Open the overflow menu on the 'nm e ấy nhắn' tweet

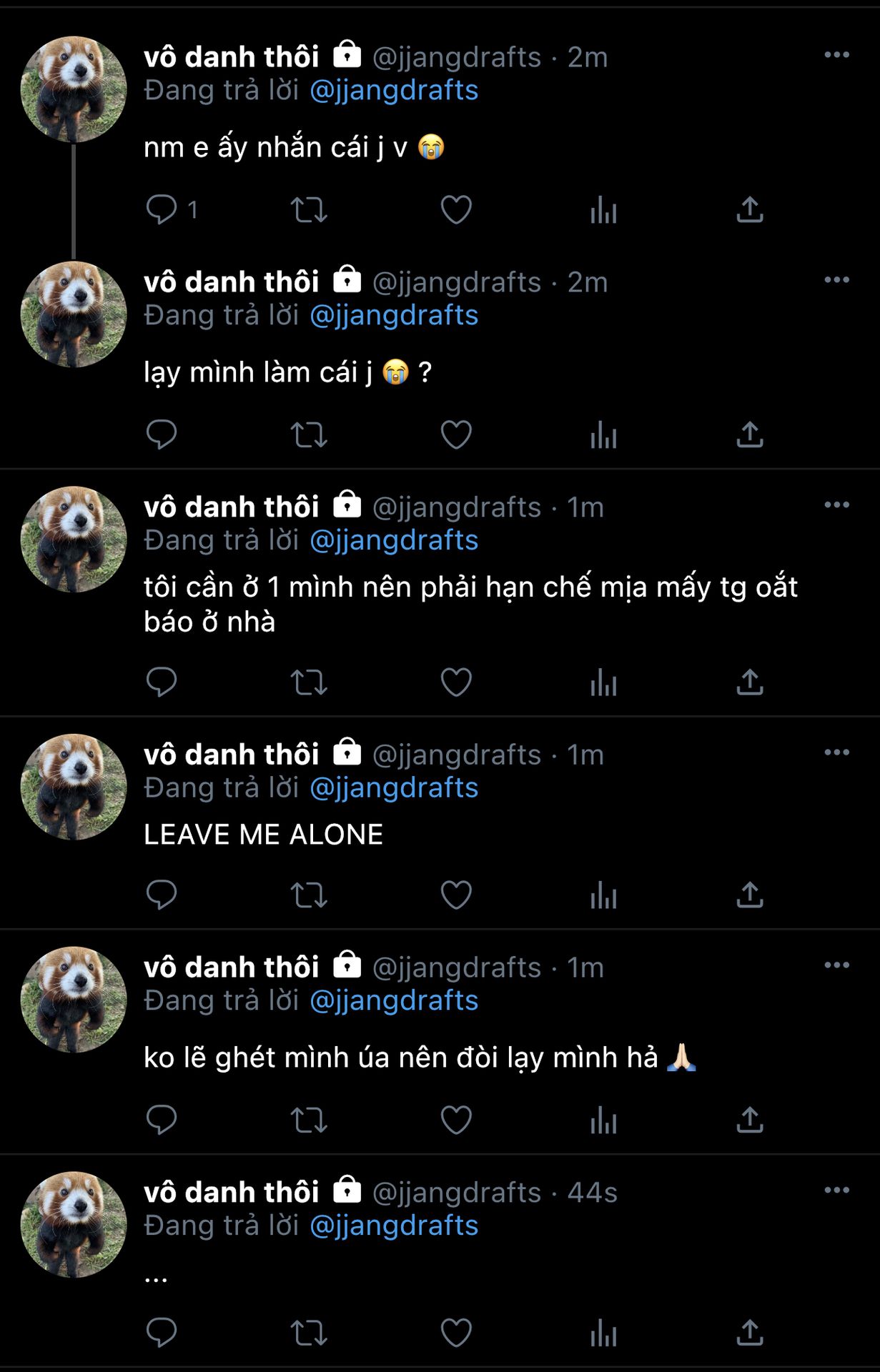[x=836, y=55]
